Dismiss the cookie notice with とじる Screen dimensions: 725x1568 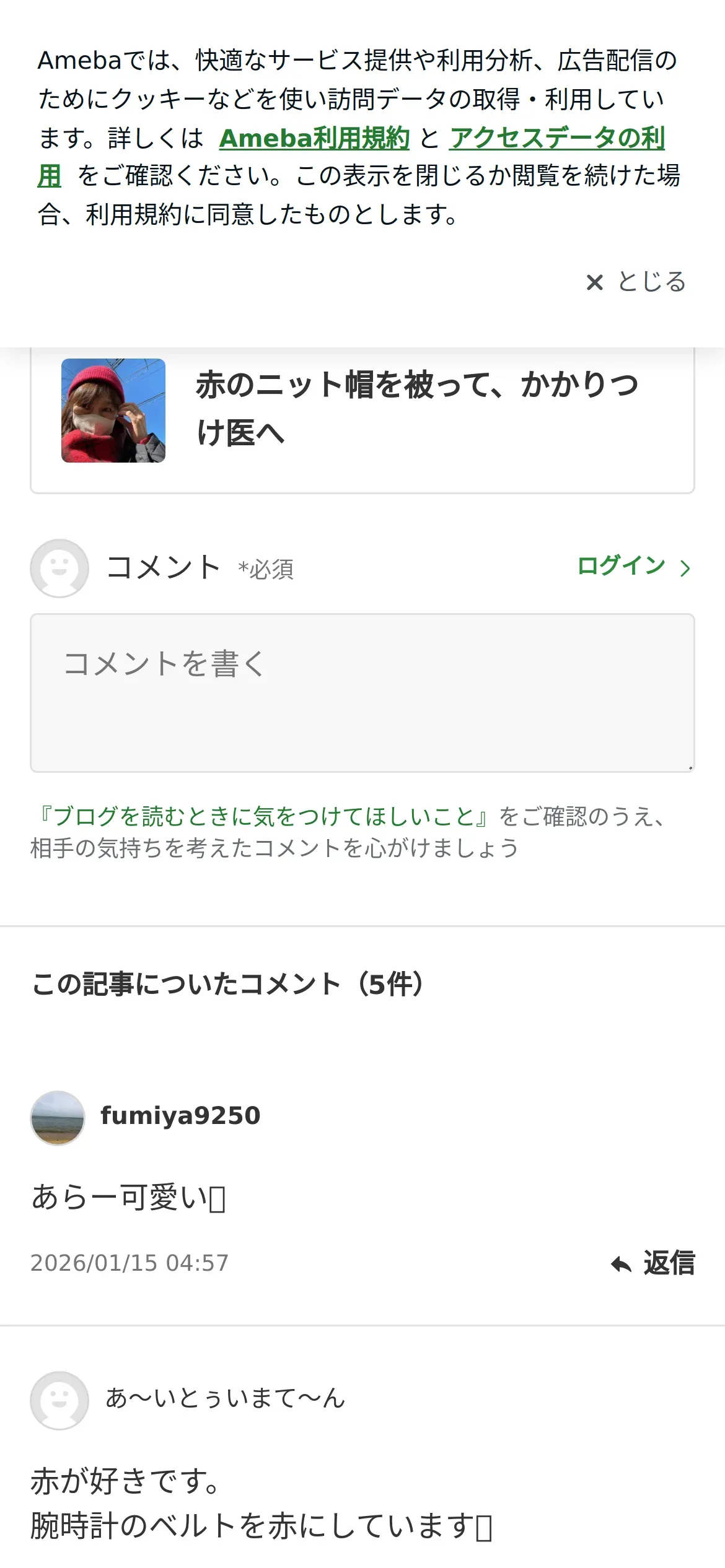(x=636, y=282)
